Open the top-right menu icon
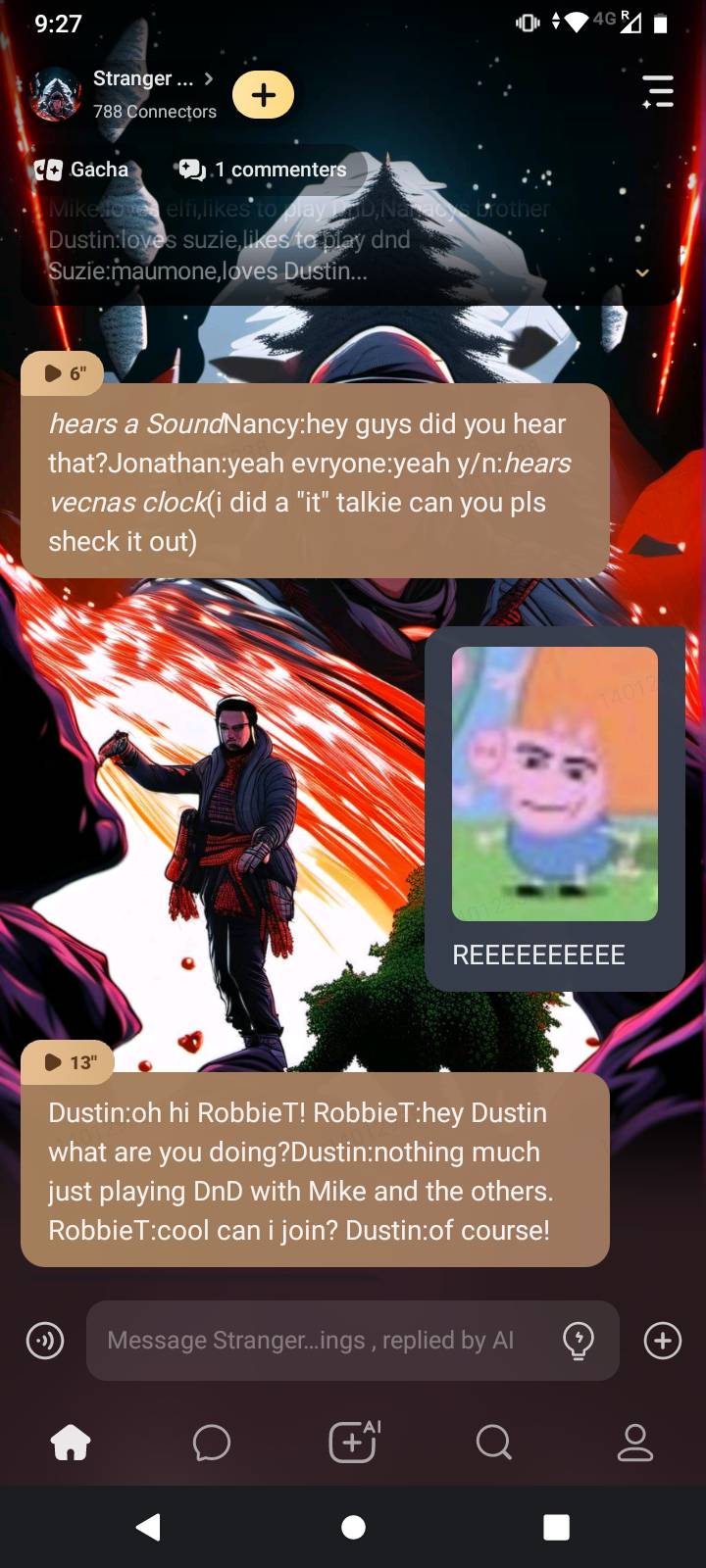This screenshot has width=706, height=1568. coord(658,91)
